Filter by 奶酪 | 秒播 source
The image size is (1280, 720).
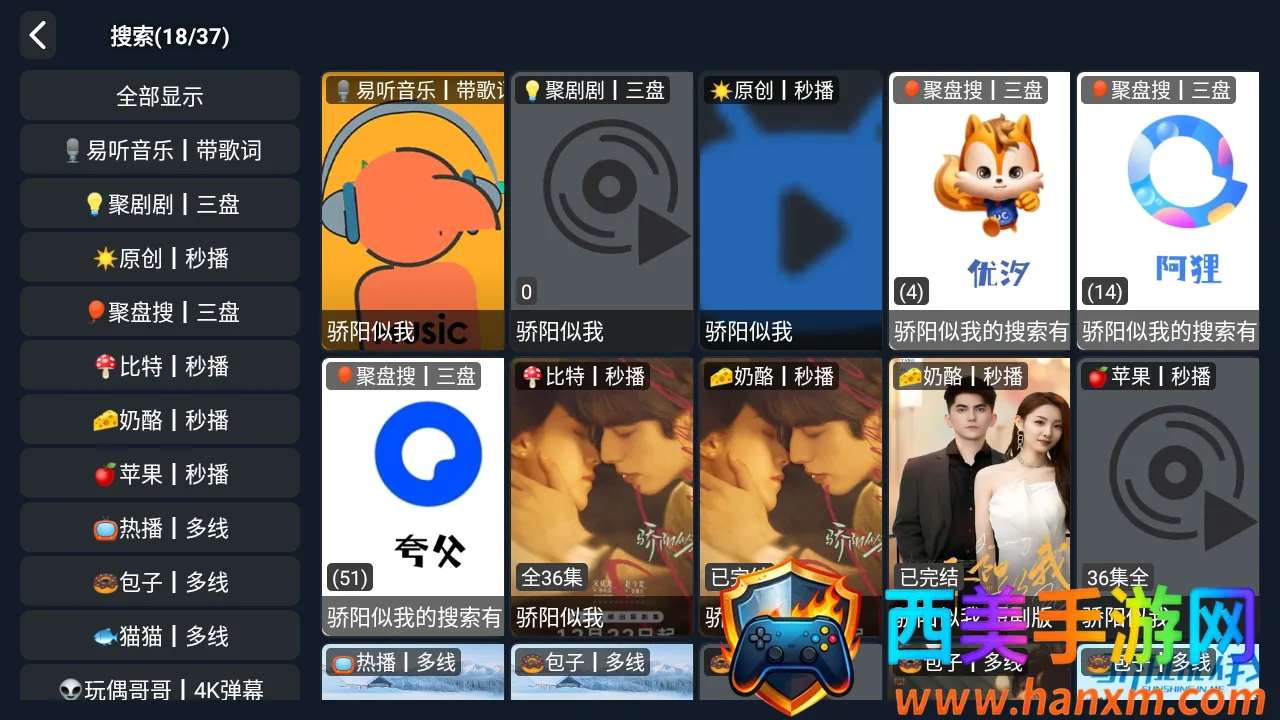pos(160,420)
